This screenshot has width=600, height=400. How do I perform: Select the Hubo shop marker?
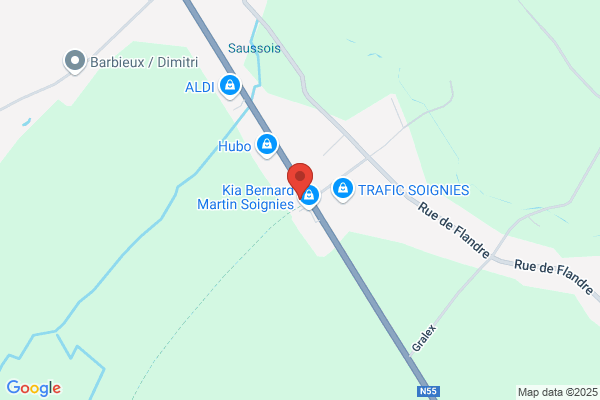(267, 145)
